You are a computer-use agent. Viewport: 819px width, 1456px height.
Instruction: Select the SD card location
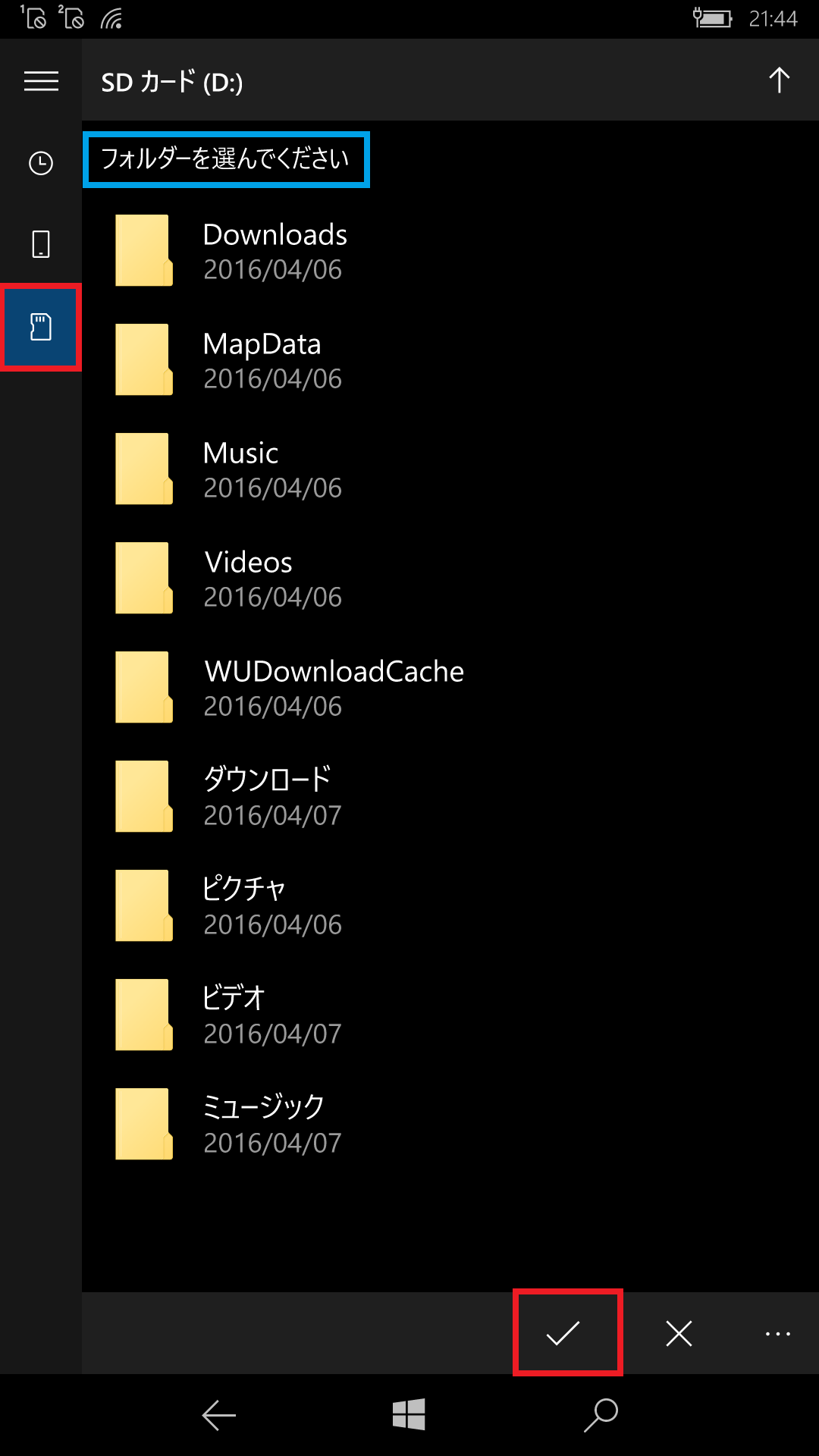coord(41,327)
